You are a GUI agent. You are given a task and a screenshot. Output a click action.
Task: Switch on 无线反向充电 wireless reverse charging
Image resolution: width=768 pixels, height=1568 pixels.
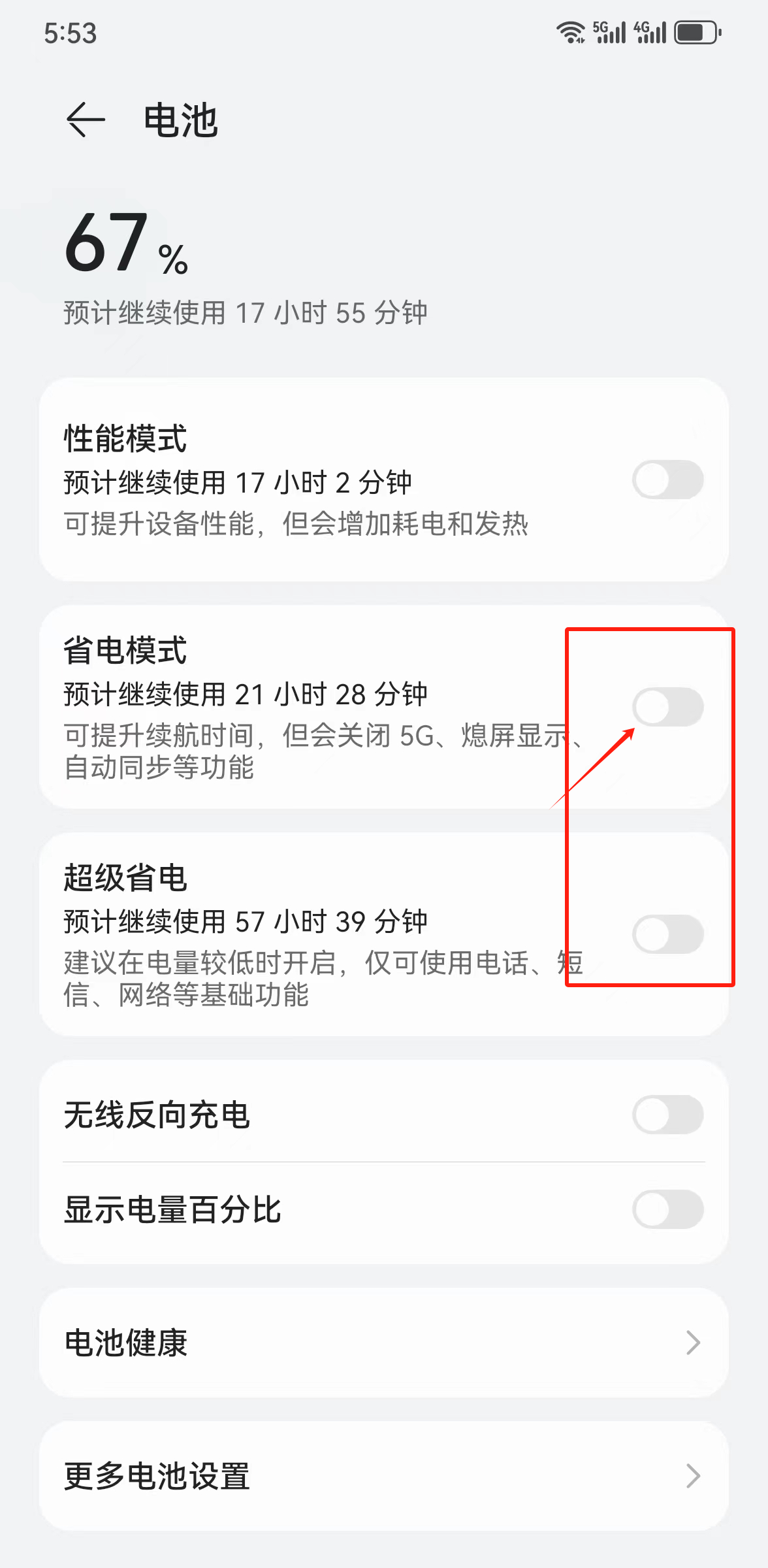tap(667, 1115)
